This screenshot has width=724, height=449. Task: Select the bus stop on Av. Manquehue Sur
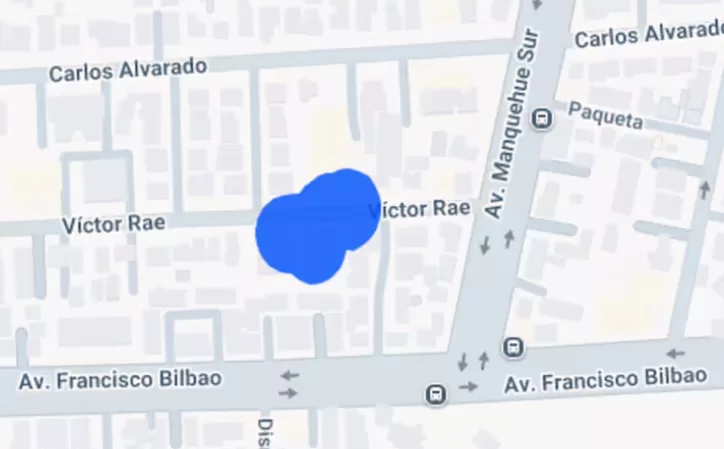[x=514, y=348]
